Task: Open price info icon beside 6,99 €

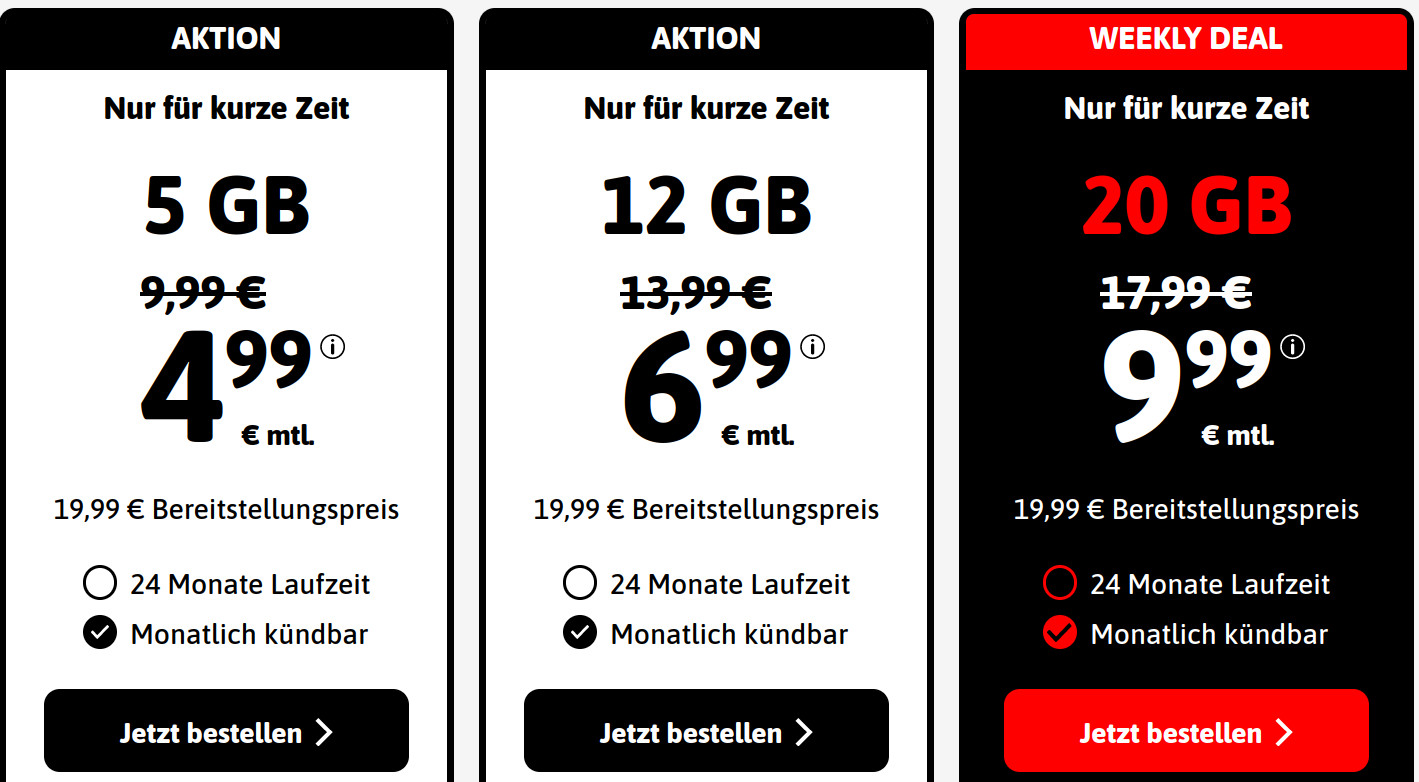Action: click(813, 347)
